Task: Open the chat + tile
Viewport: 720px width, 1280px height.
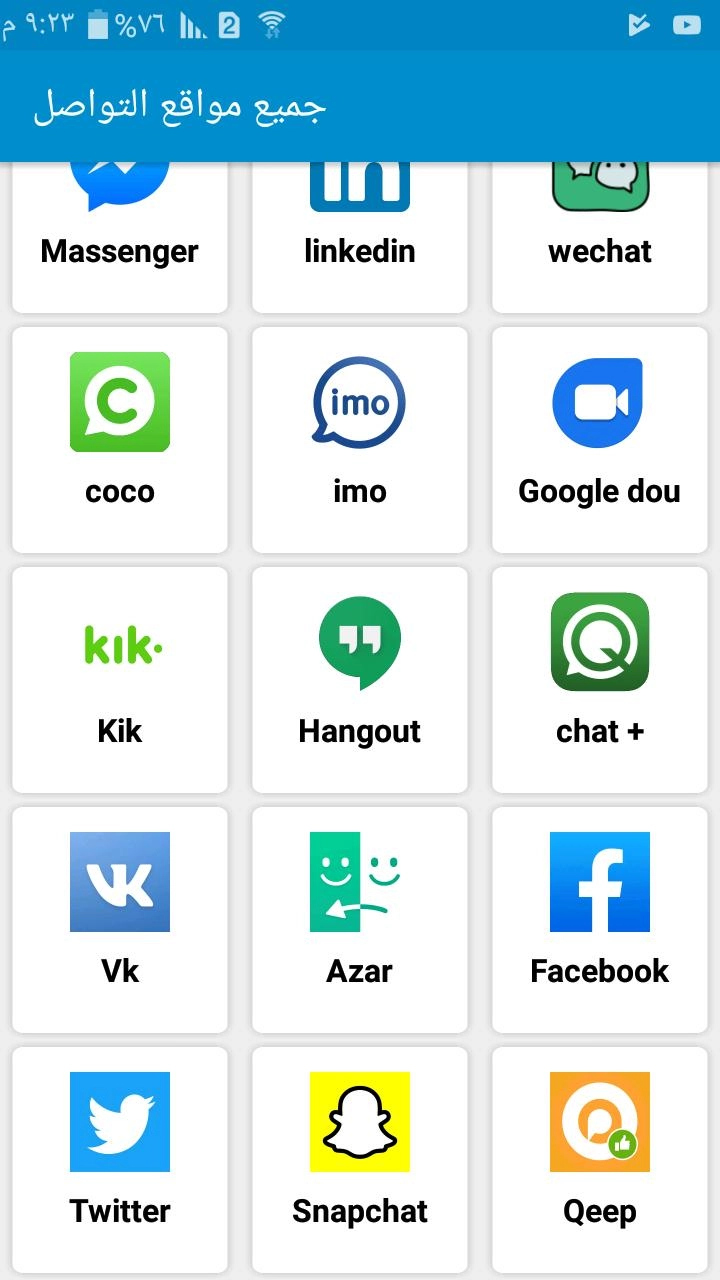Action: pos(600,680)
